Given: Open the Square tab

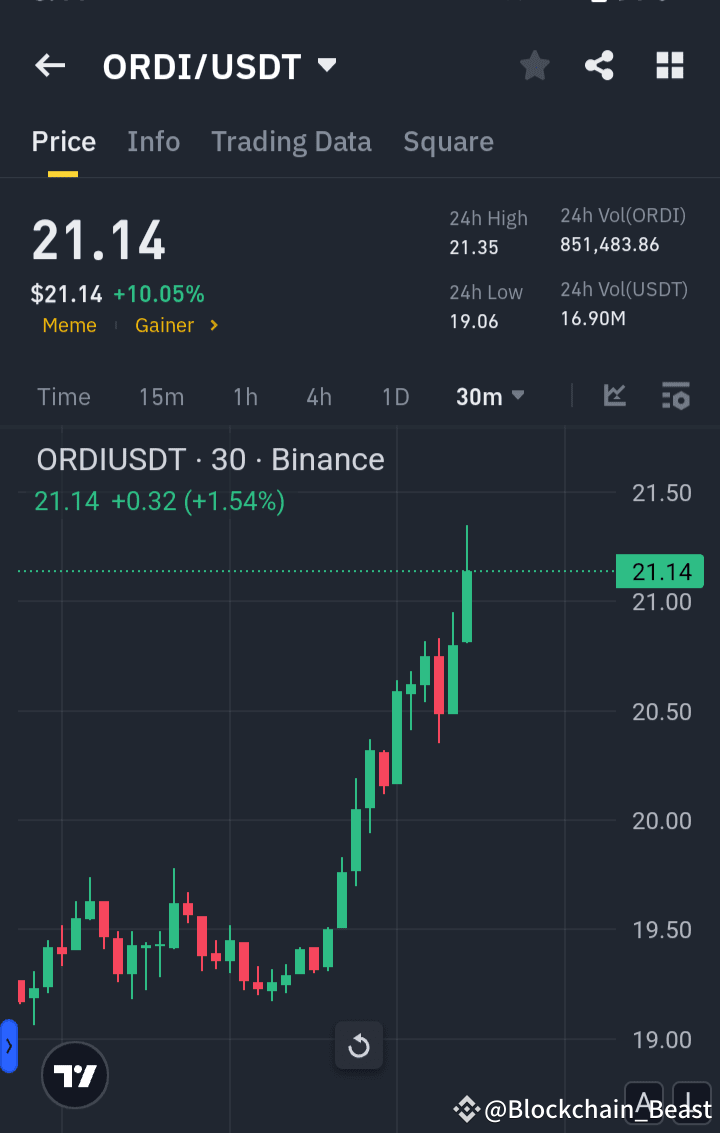Looking at the screenshot, I should point(448,141).
